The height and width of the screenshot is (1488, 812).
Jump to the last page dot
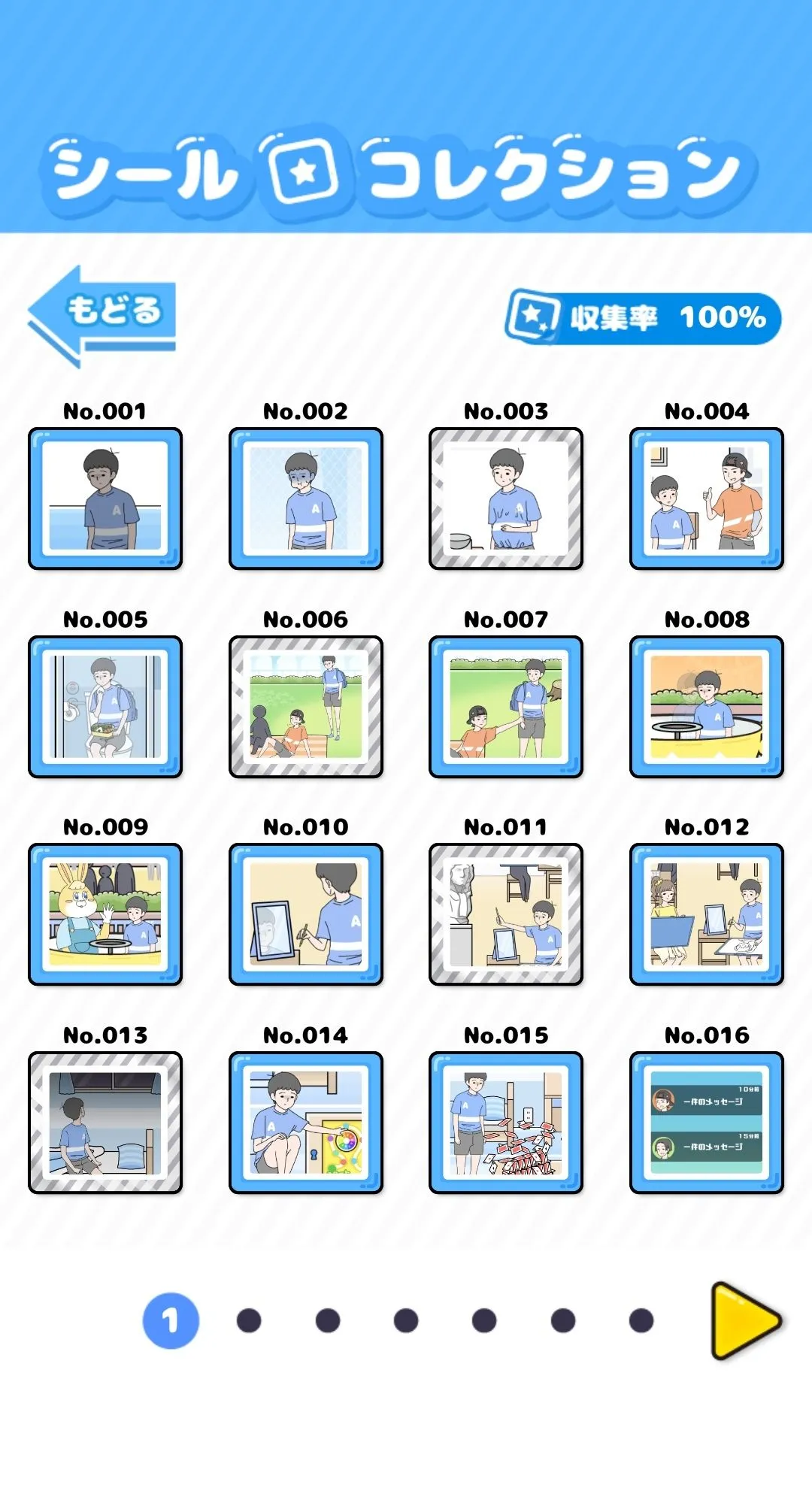[x=641, y=1320]
